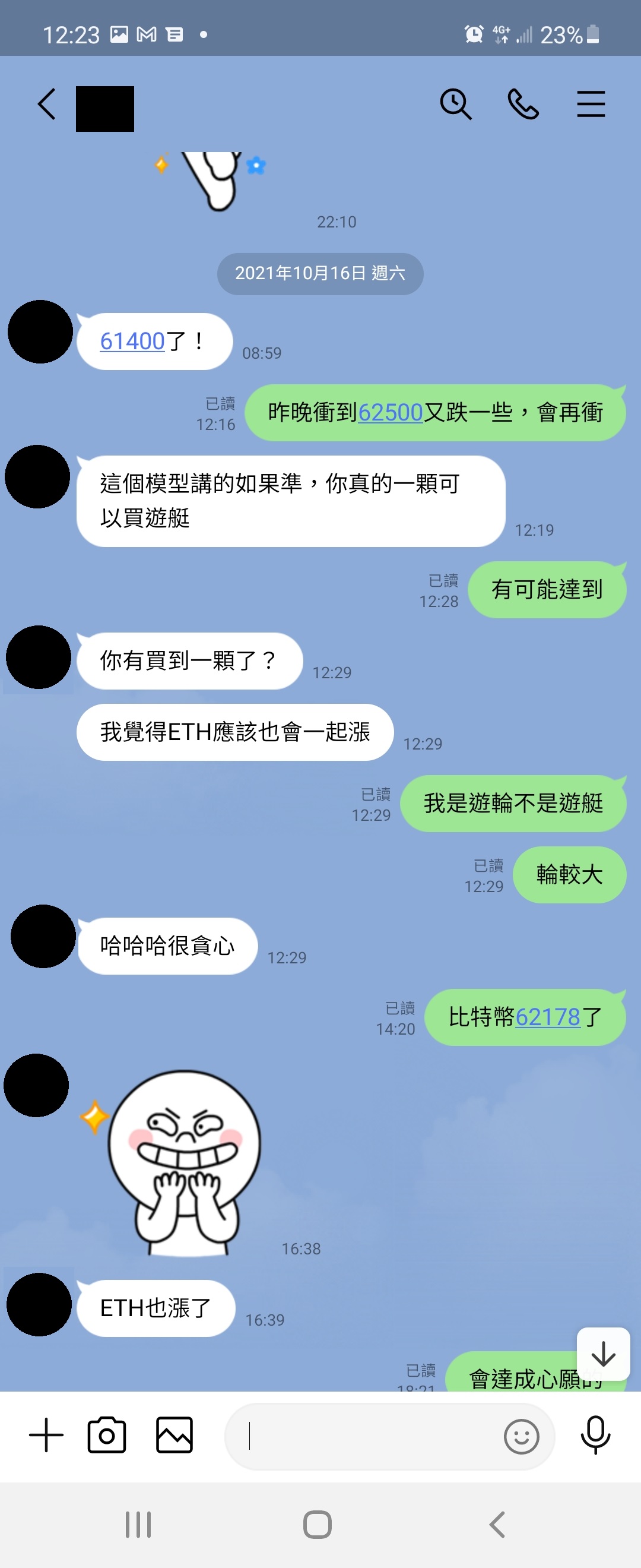Go to the home screen
This screenshot has height=1568, width=641.
pyautogui.click(x=318, y=1525)
